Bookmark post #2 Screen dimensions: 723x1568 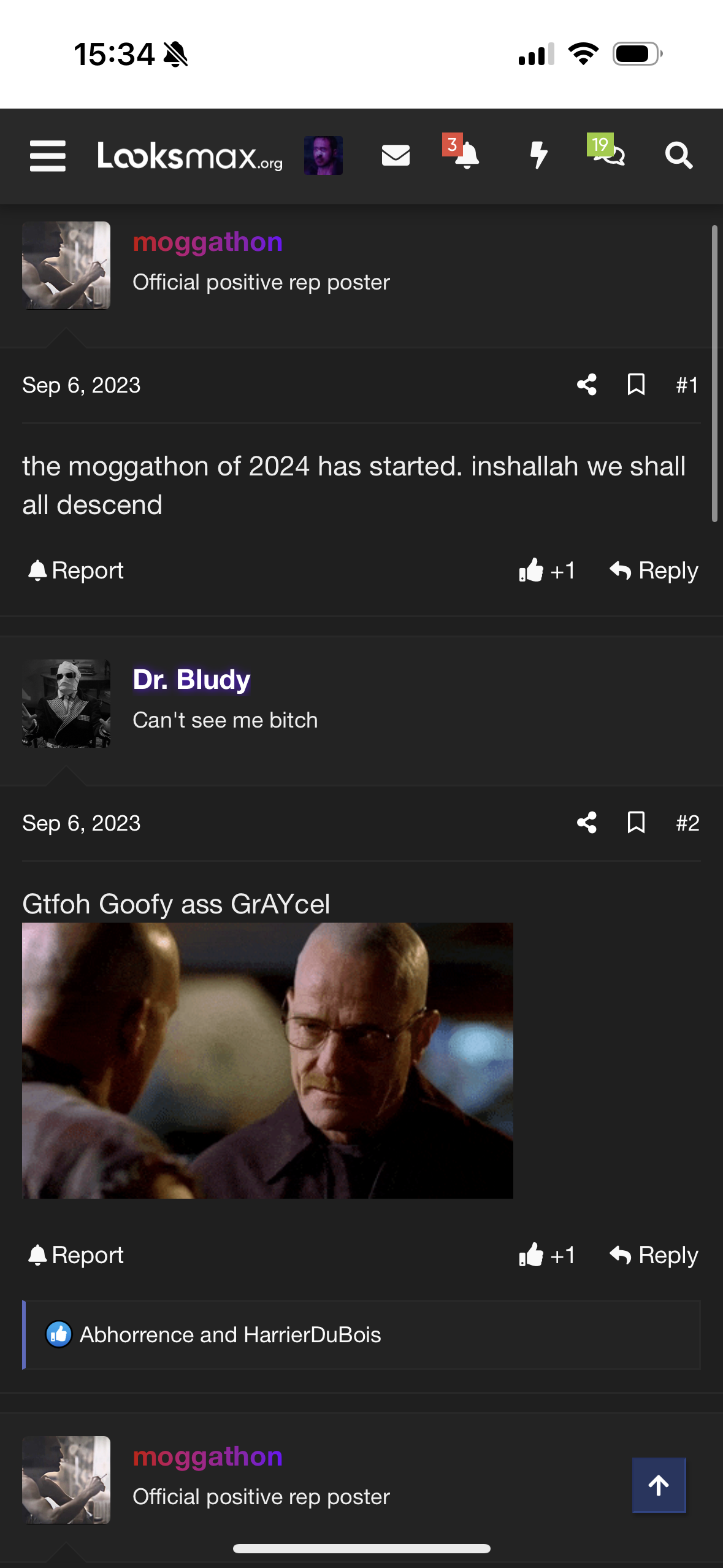(636, 823)
